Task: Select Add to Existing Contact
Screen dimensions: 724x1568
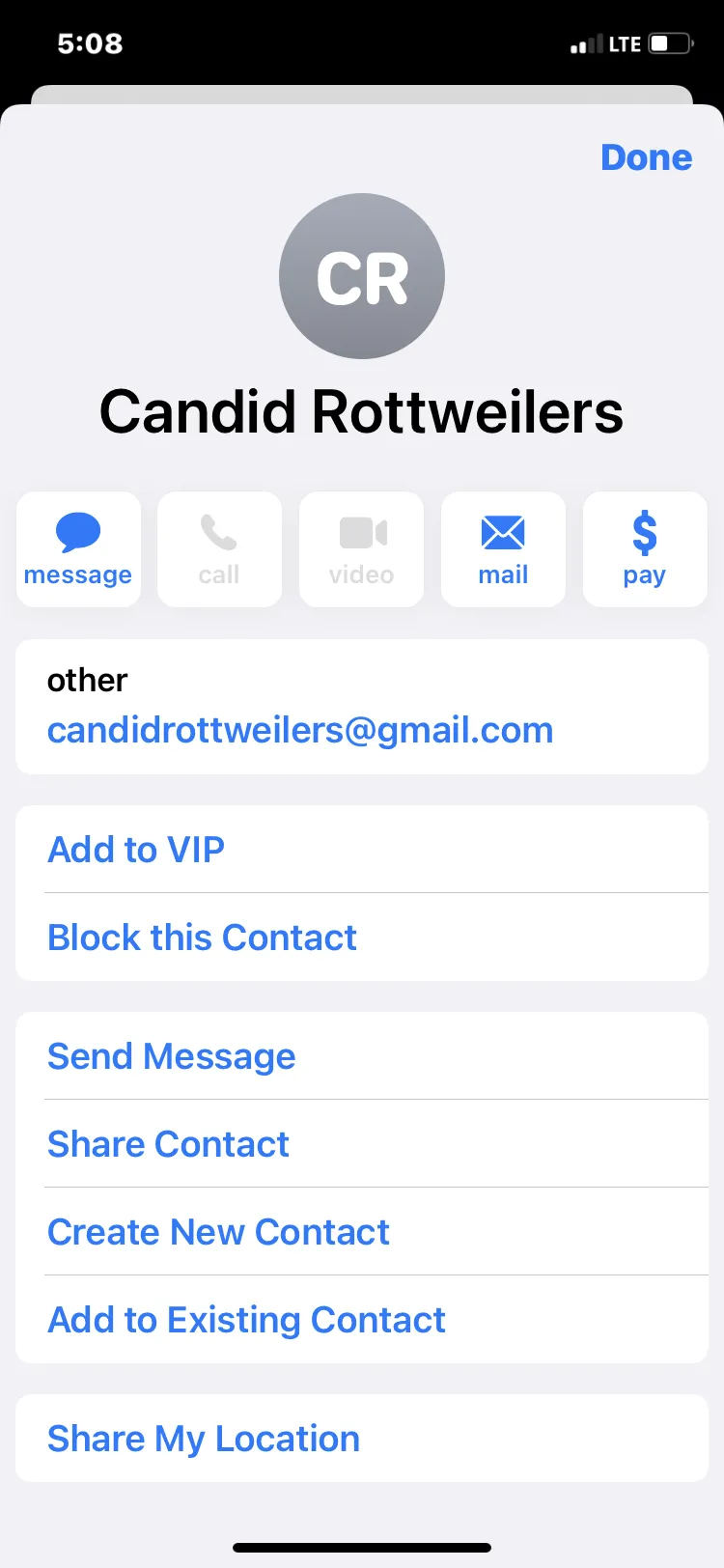Action: [x=362, y=1320]
